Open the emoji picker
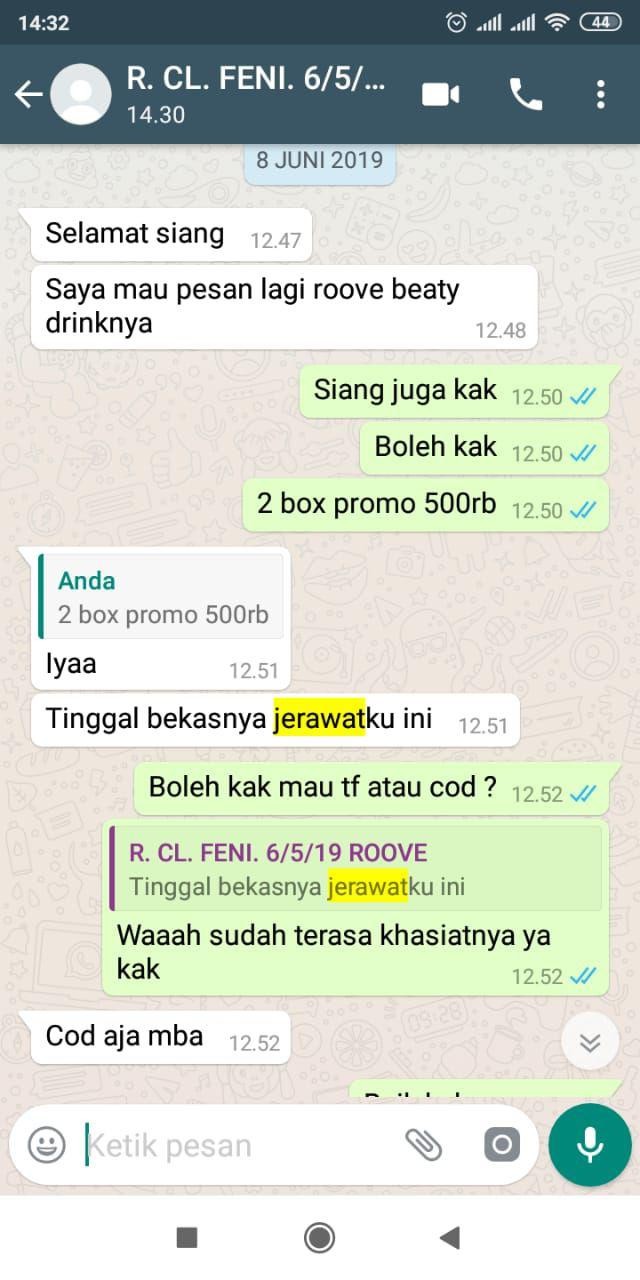This screenshot has height=1280, width=640. 46,1145
